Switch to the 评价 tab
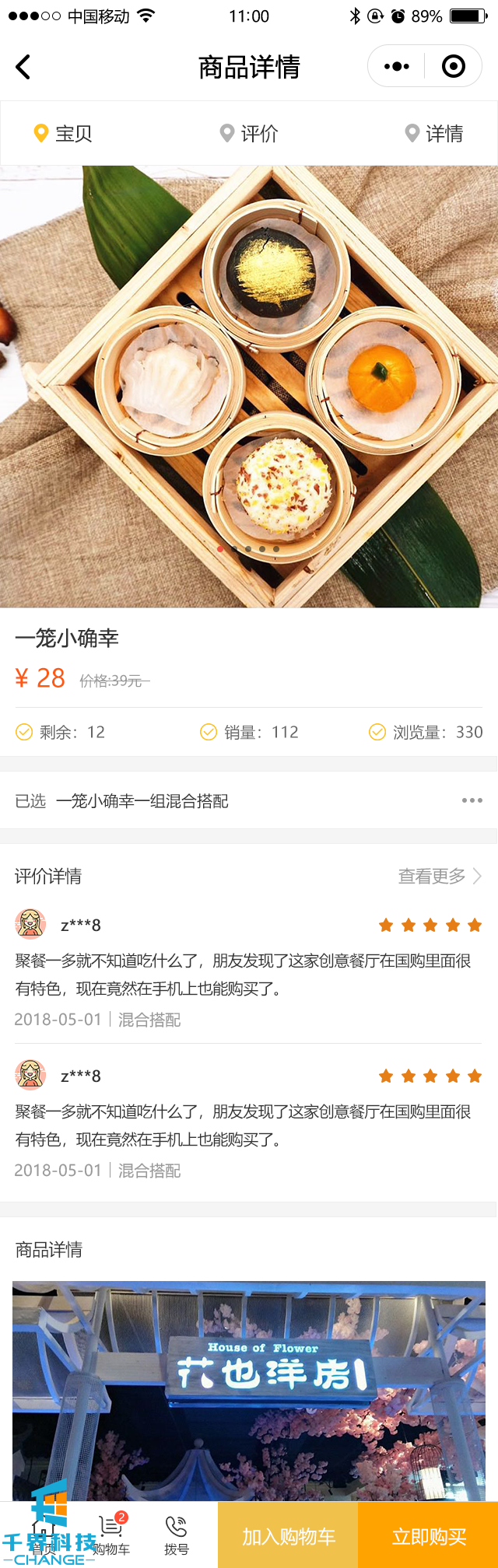This screenshot has width=498, height=1568. [x=249, y=134]
